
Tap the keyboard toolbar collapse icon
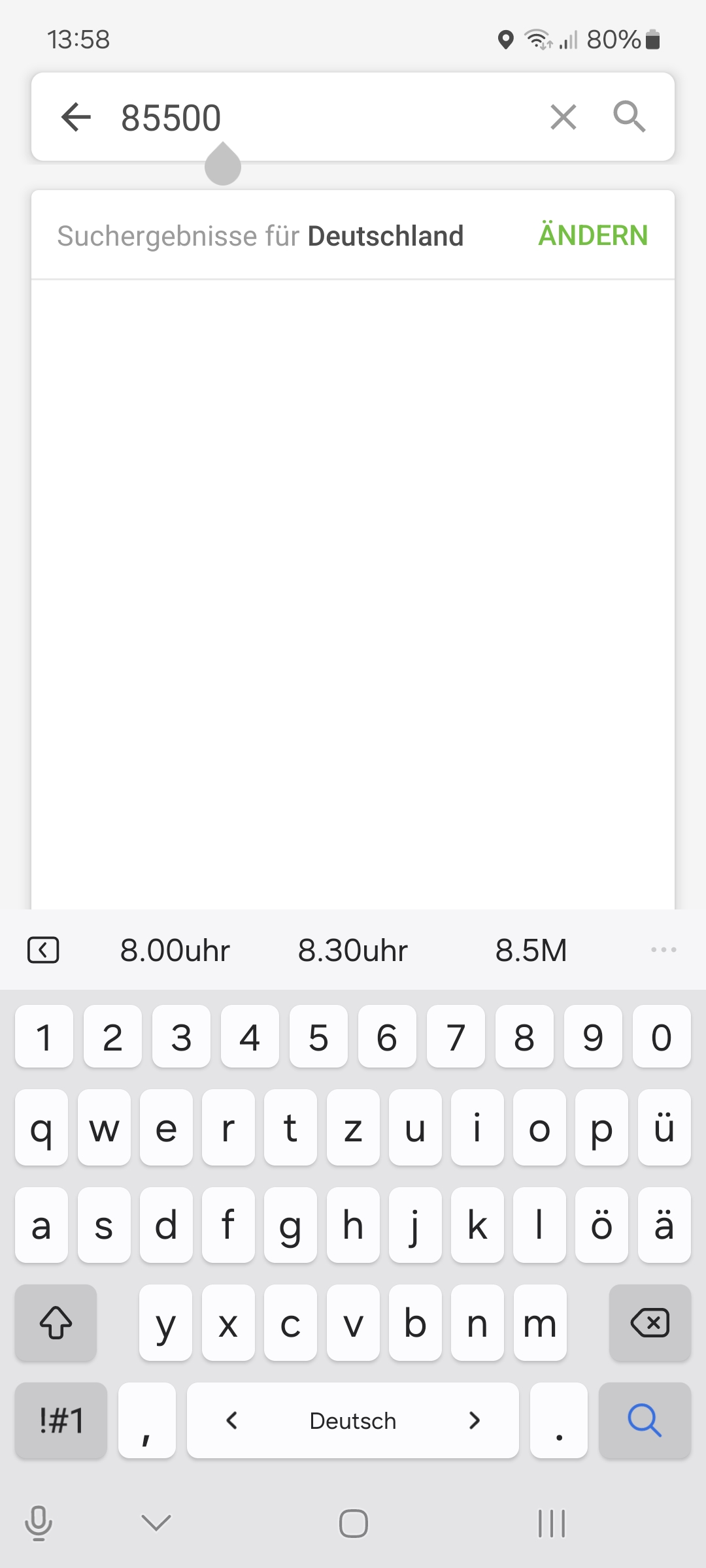tap(43, 950)
